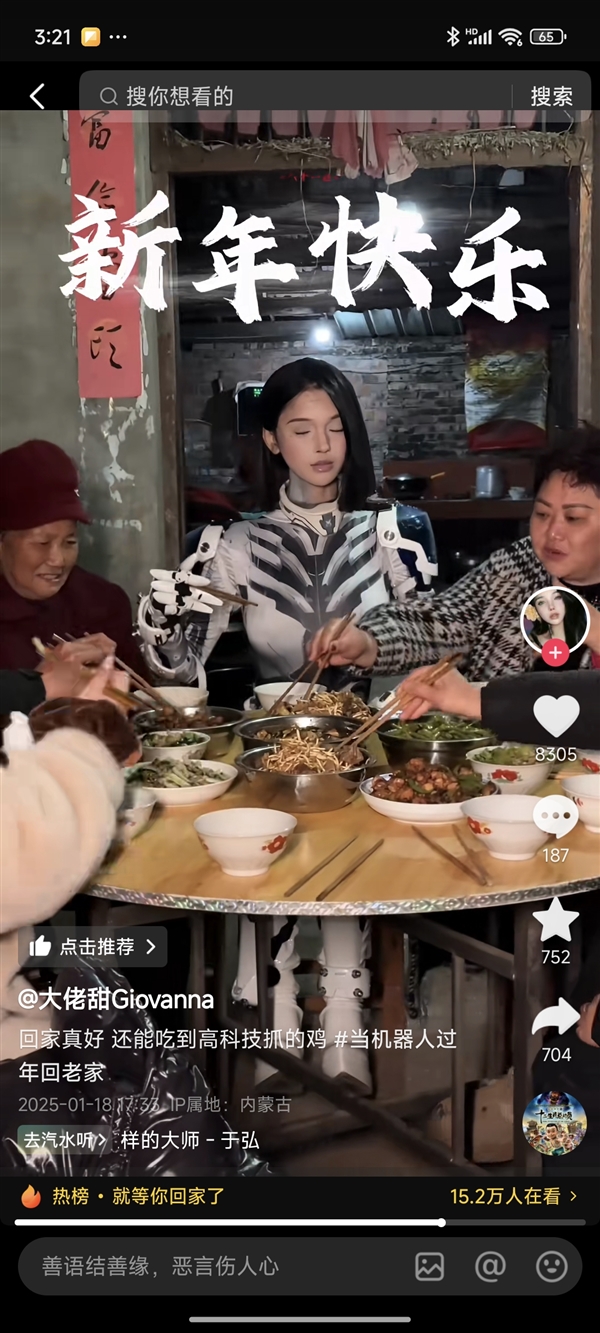Image resolution: width=600 pixels, height=1333 pixels.
Task: Open the spinning music disc
Action: [x=554, y=1123]
